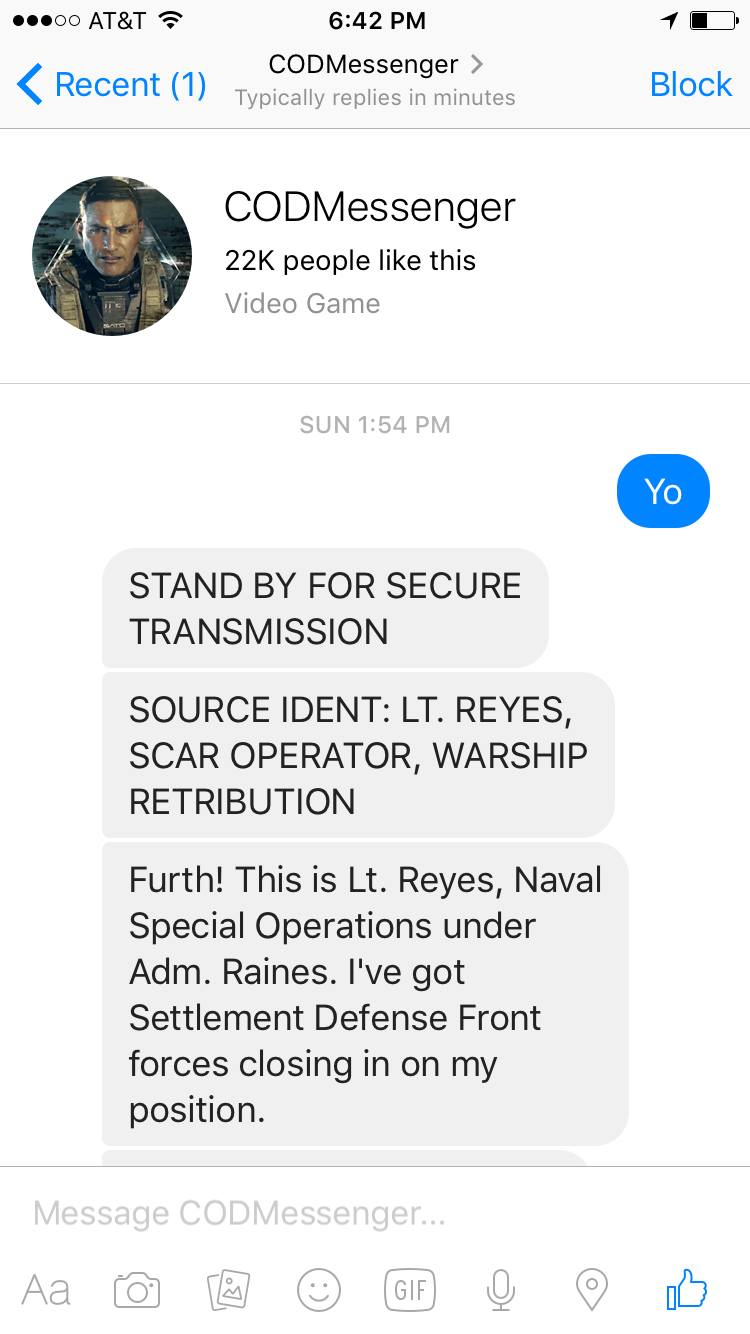
Task: Open the emoji and sticker picker
Action: [319, 1290]
